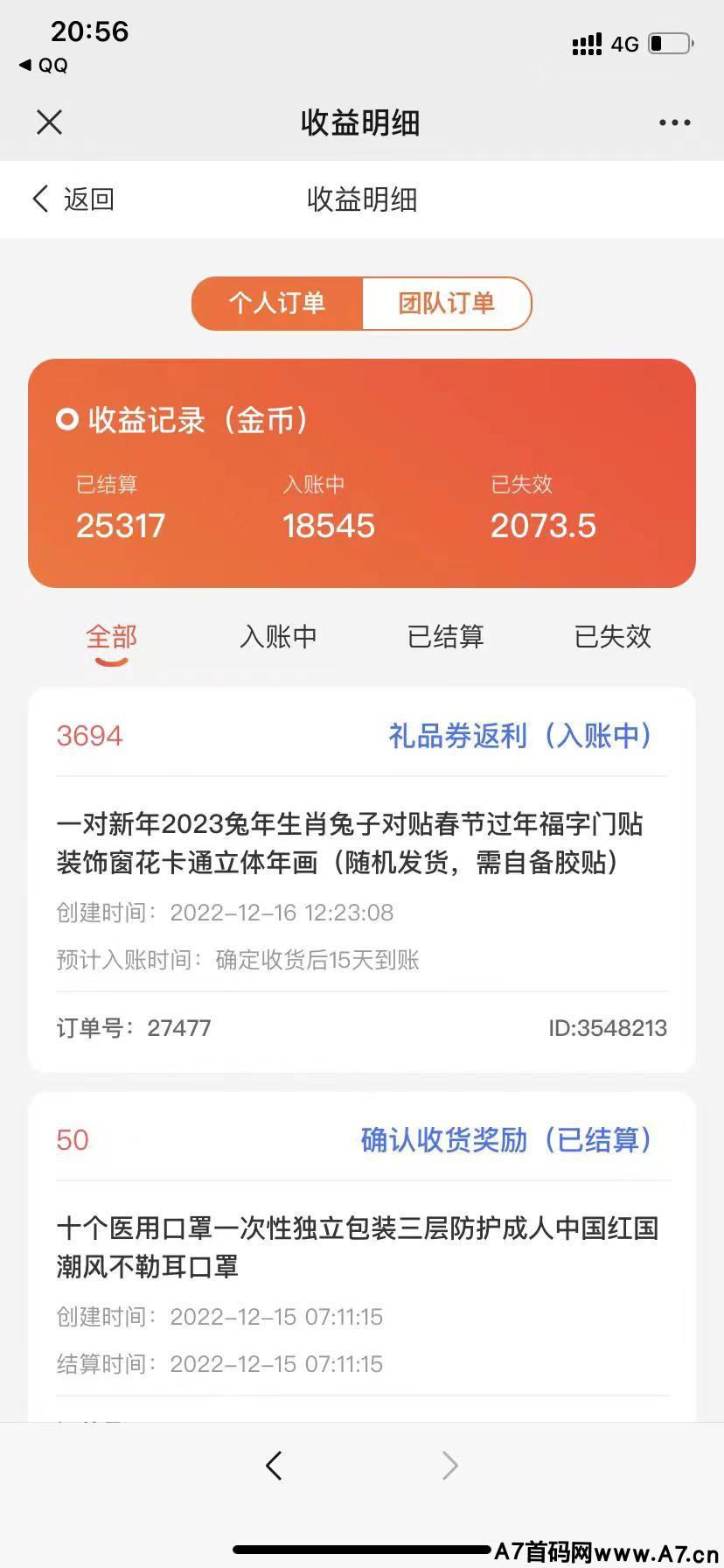Open the three-dot overflow menu
The height and width of the screenshot is (1568, 724).
tap(674, 123)
